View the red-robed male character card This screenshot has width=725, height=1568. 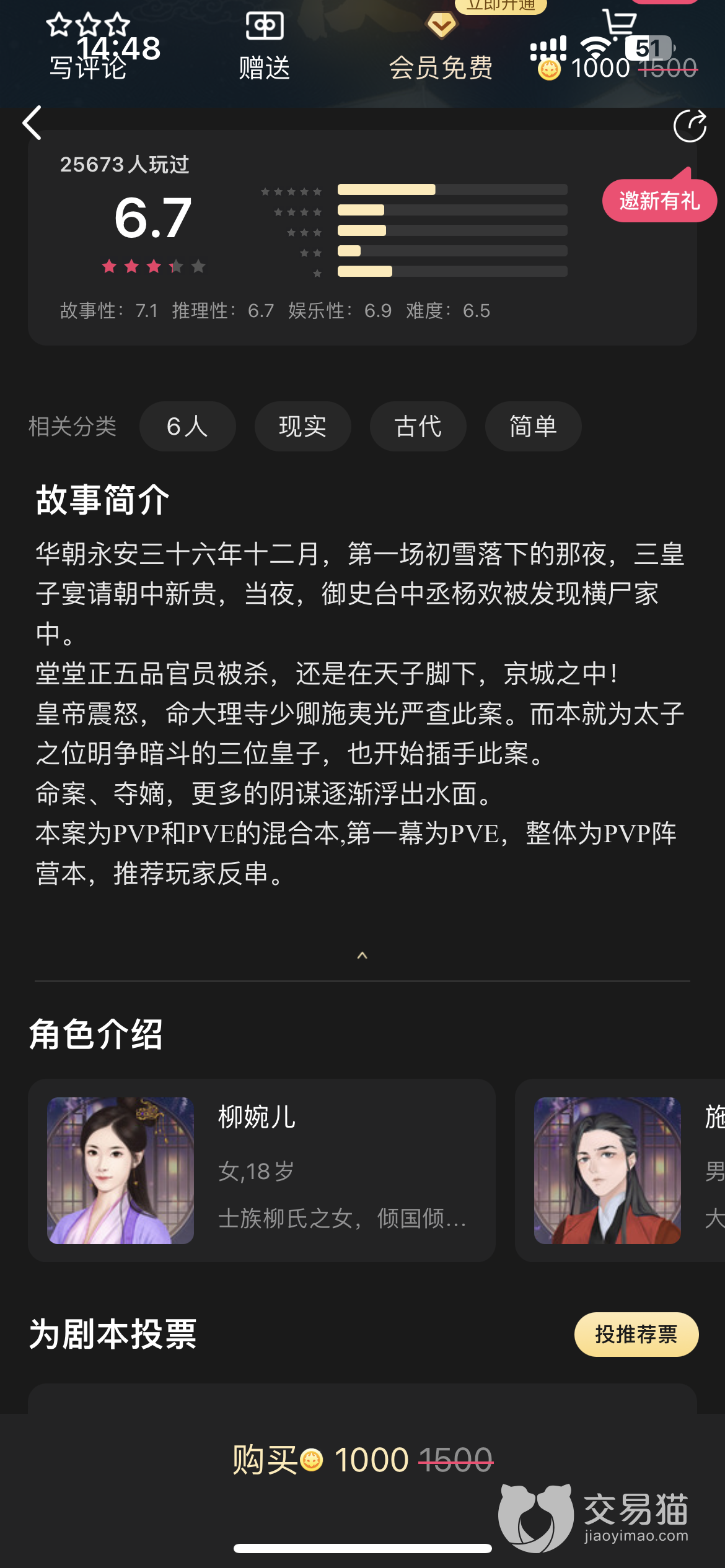point(620,1170)
